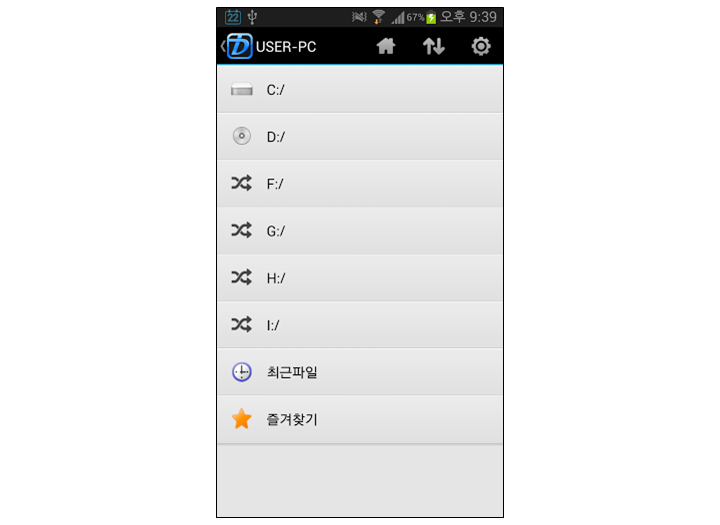The image size is (720, 525).
Task: Open the settings gear
Action: tap(481, 46)
